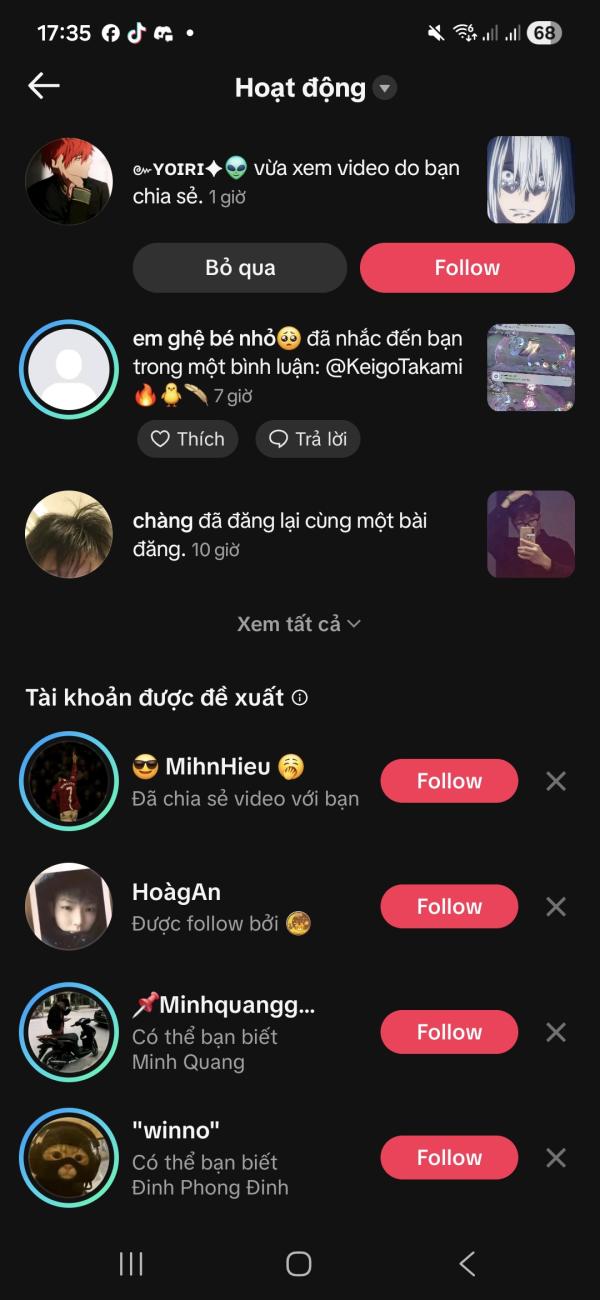
Task: Follow "winno" suggested account
Action: pyautogui.click(x=449, y=1158)
